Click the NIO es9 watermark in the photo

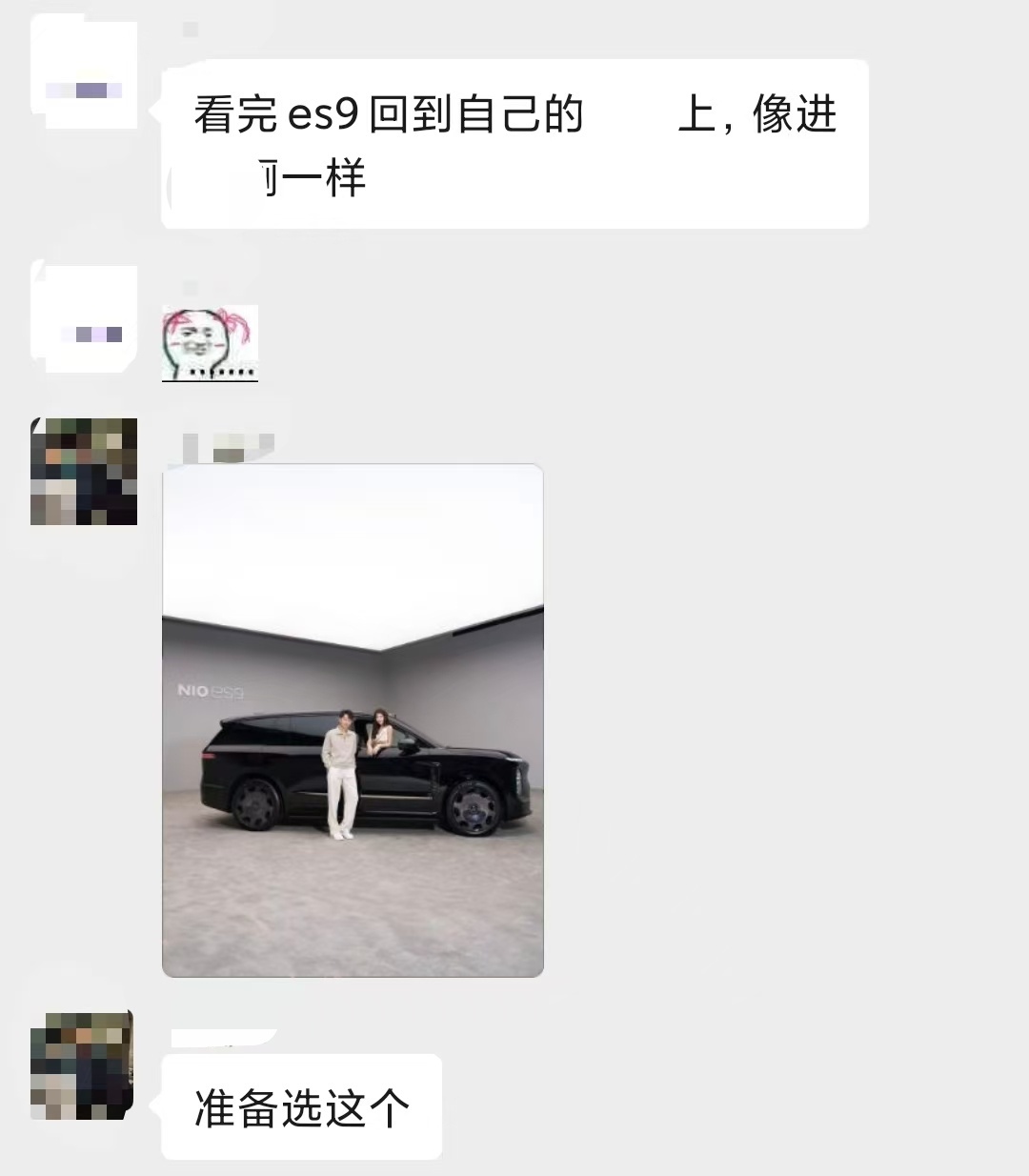click(212, 693)
